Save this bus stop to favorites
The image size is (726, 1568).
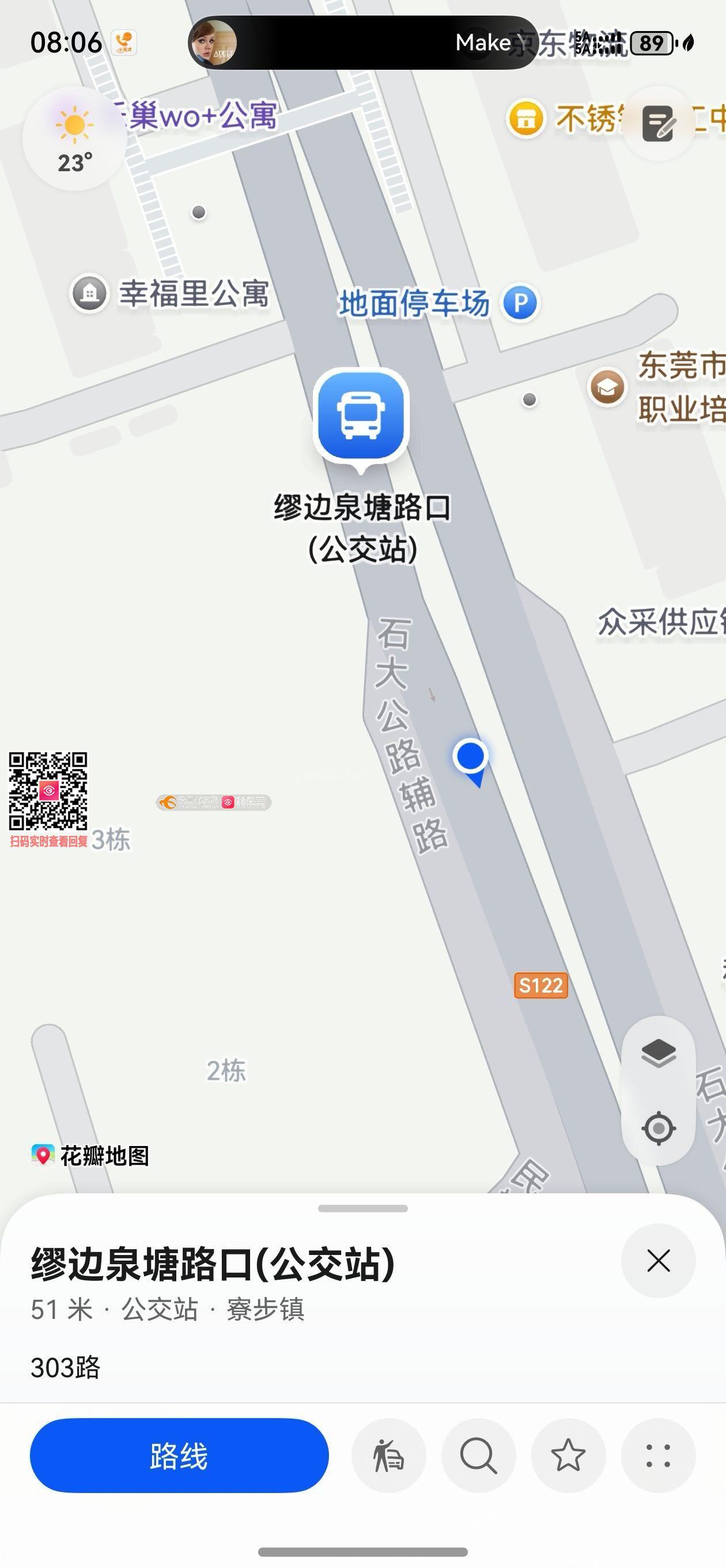(568, 1455)
